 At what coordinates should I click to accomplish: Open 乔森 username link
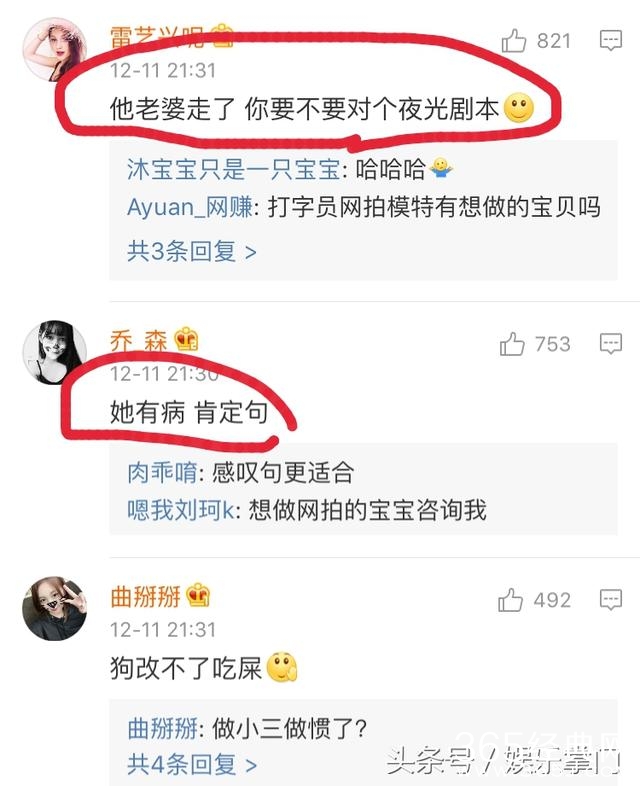tap(135, 340)
